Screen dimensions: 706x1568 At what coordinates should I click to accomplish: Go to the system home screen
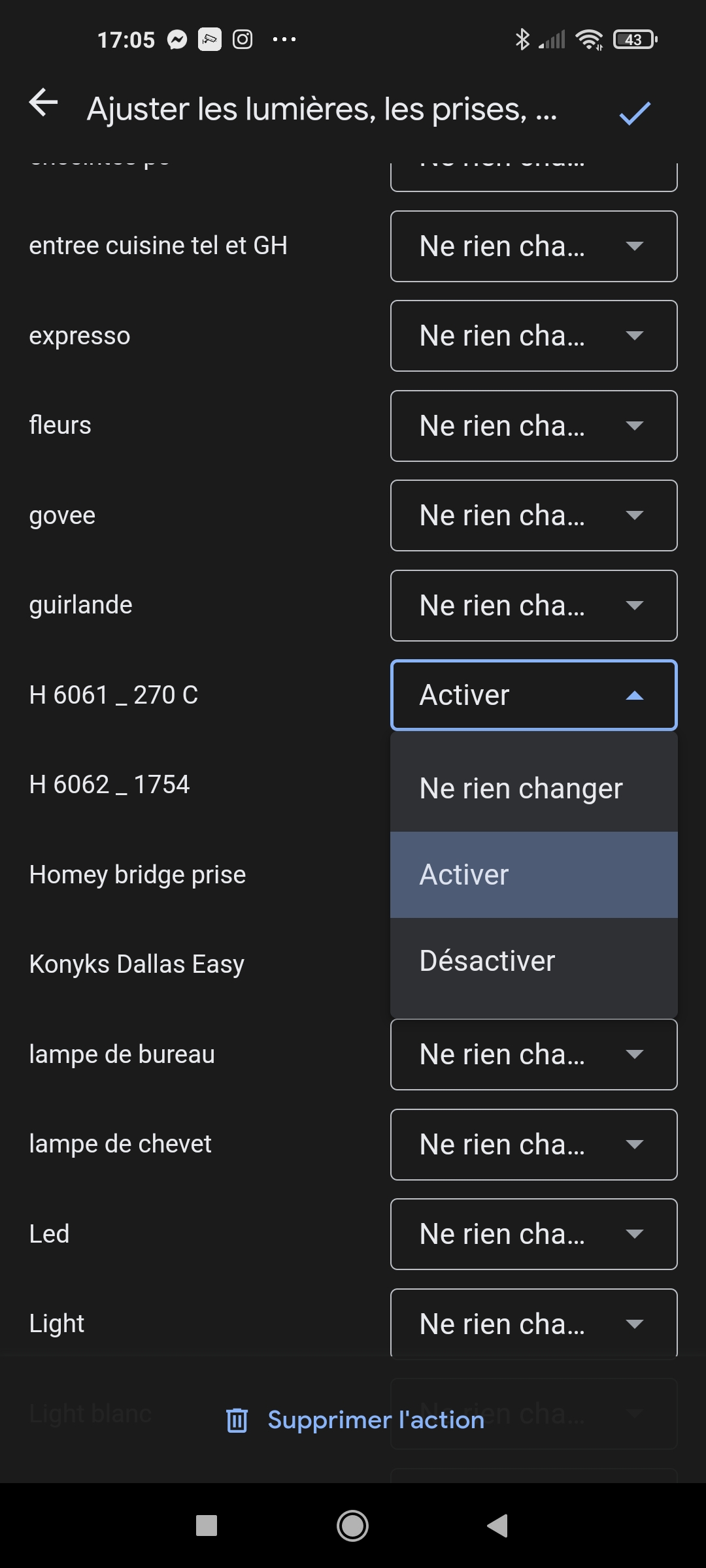(x=352, y=1526)
